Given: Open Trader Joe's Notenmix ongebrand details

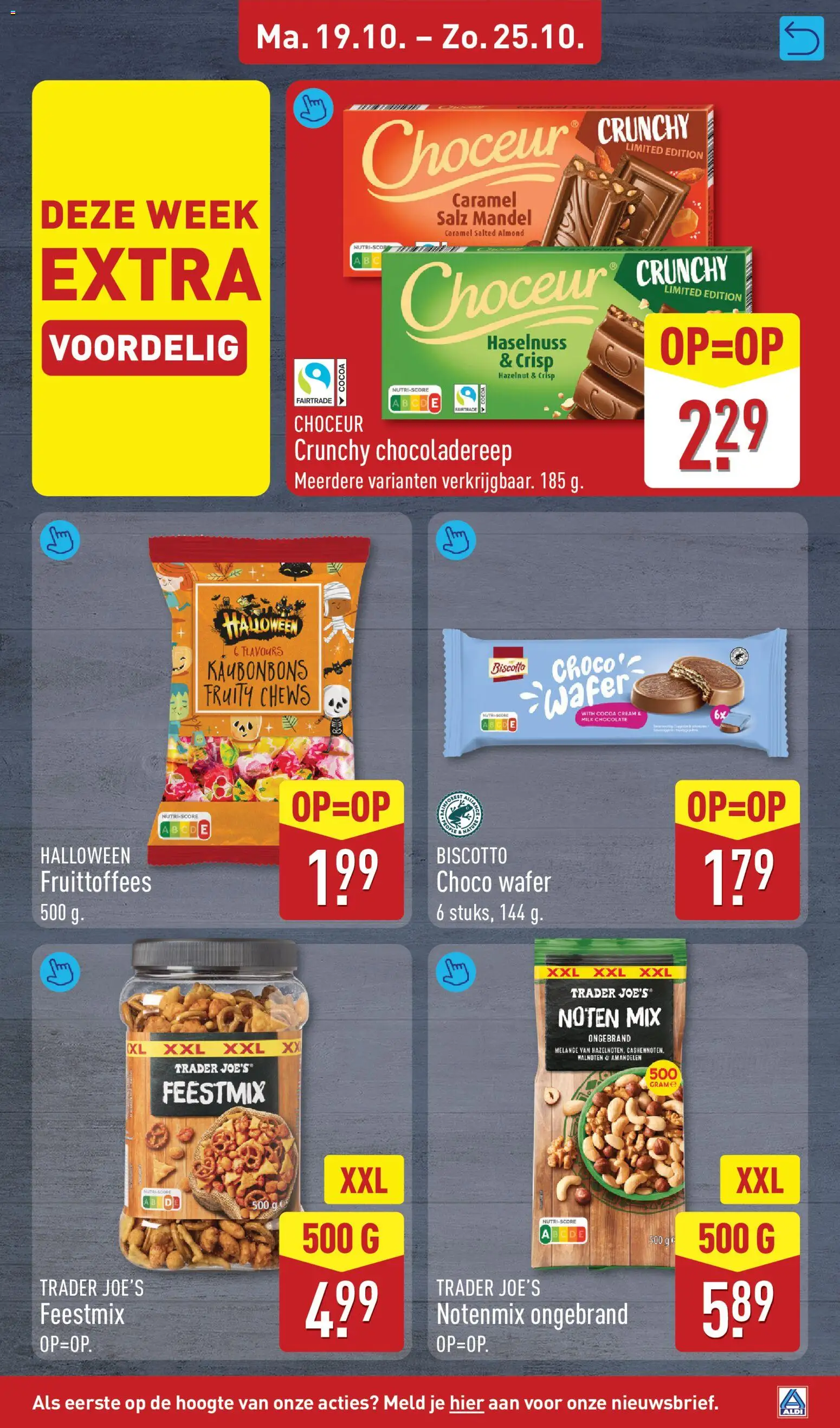Looking at the screenshot, I should (x=455, y=972).
